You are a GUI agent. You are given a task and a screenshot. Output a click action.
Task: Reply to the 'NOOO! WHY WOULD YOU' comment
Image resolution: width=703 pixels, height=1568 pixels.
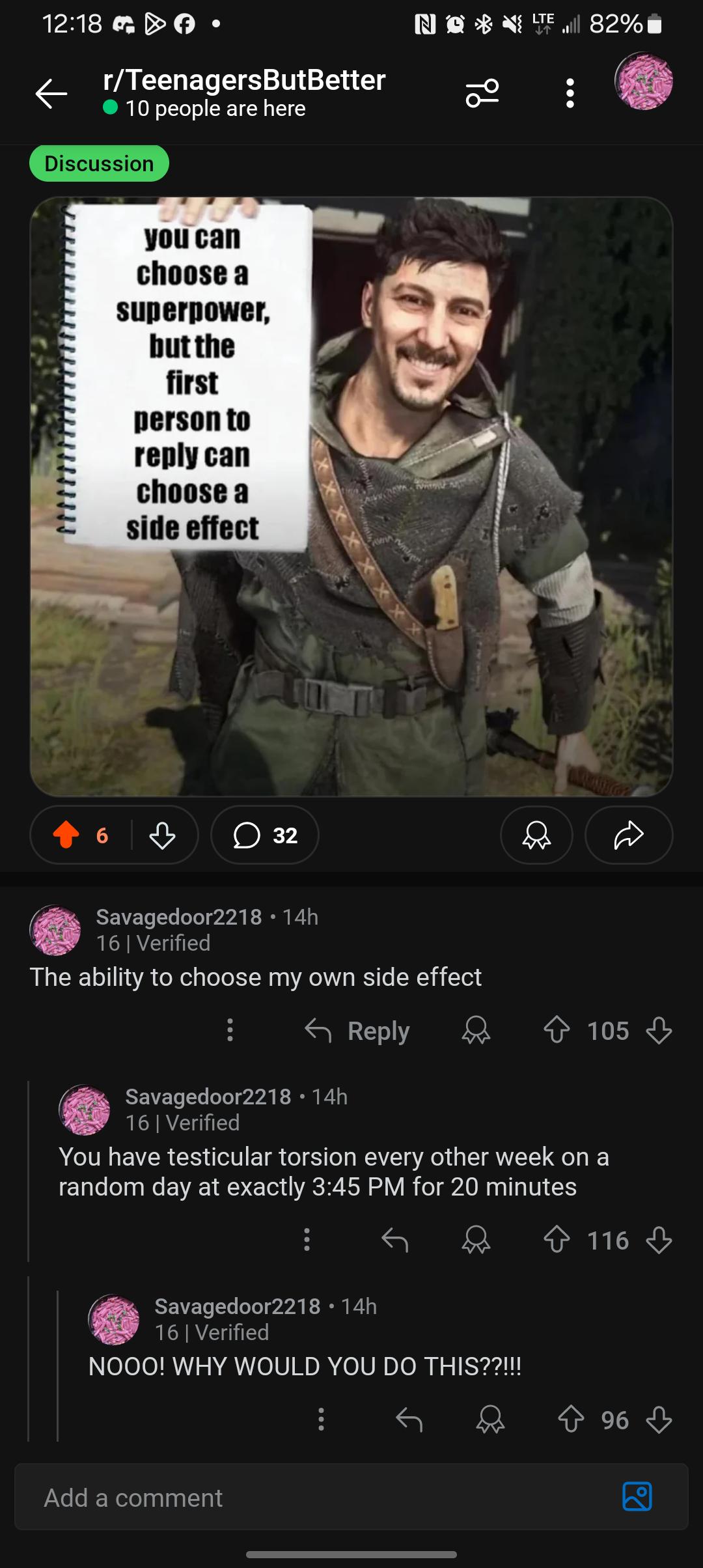[x=409, y=1420]
